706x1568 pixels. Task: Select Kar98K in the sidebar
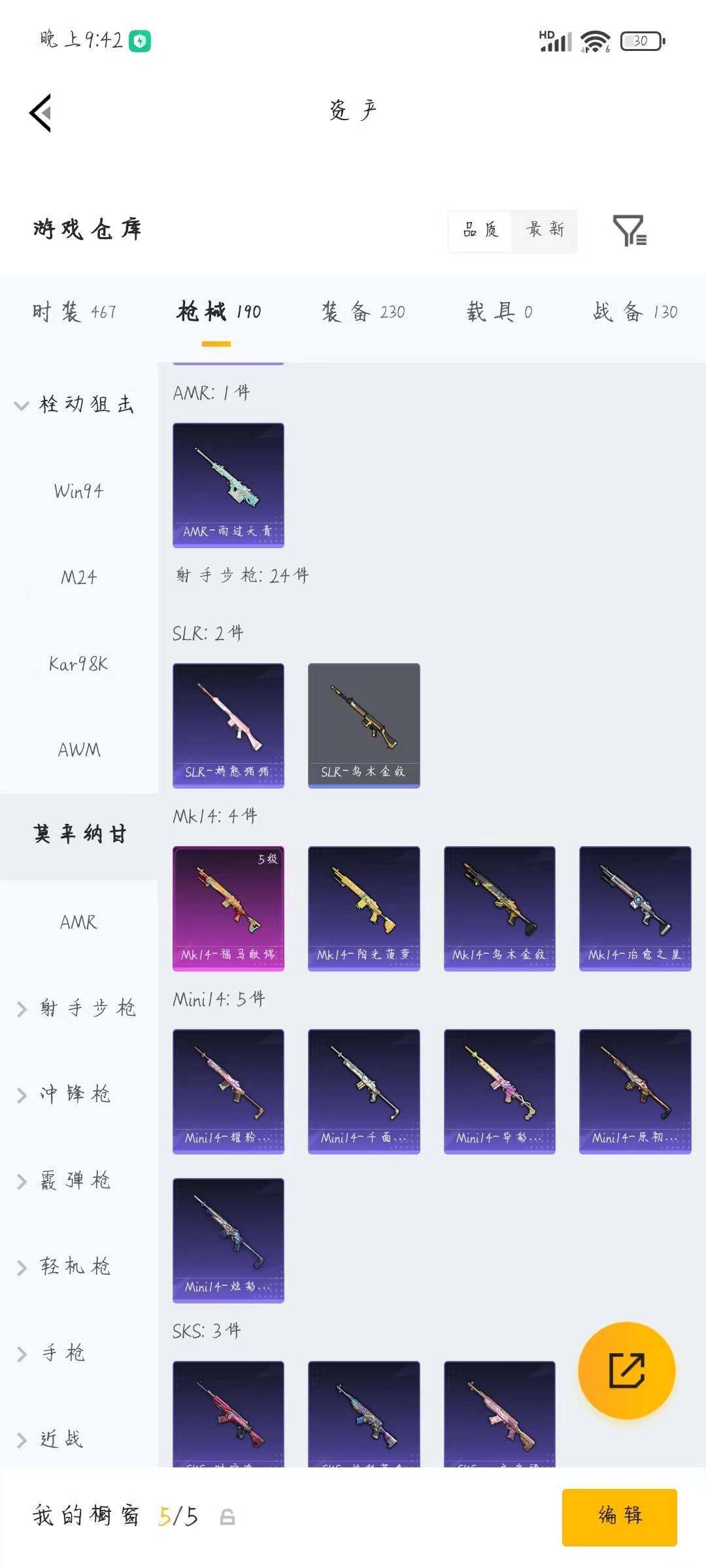click(78, 664)
